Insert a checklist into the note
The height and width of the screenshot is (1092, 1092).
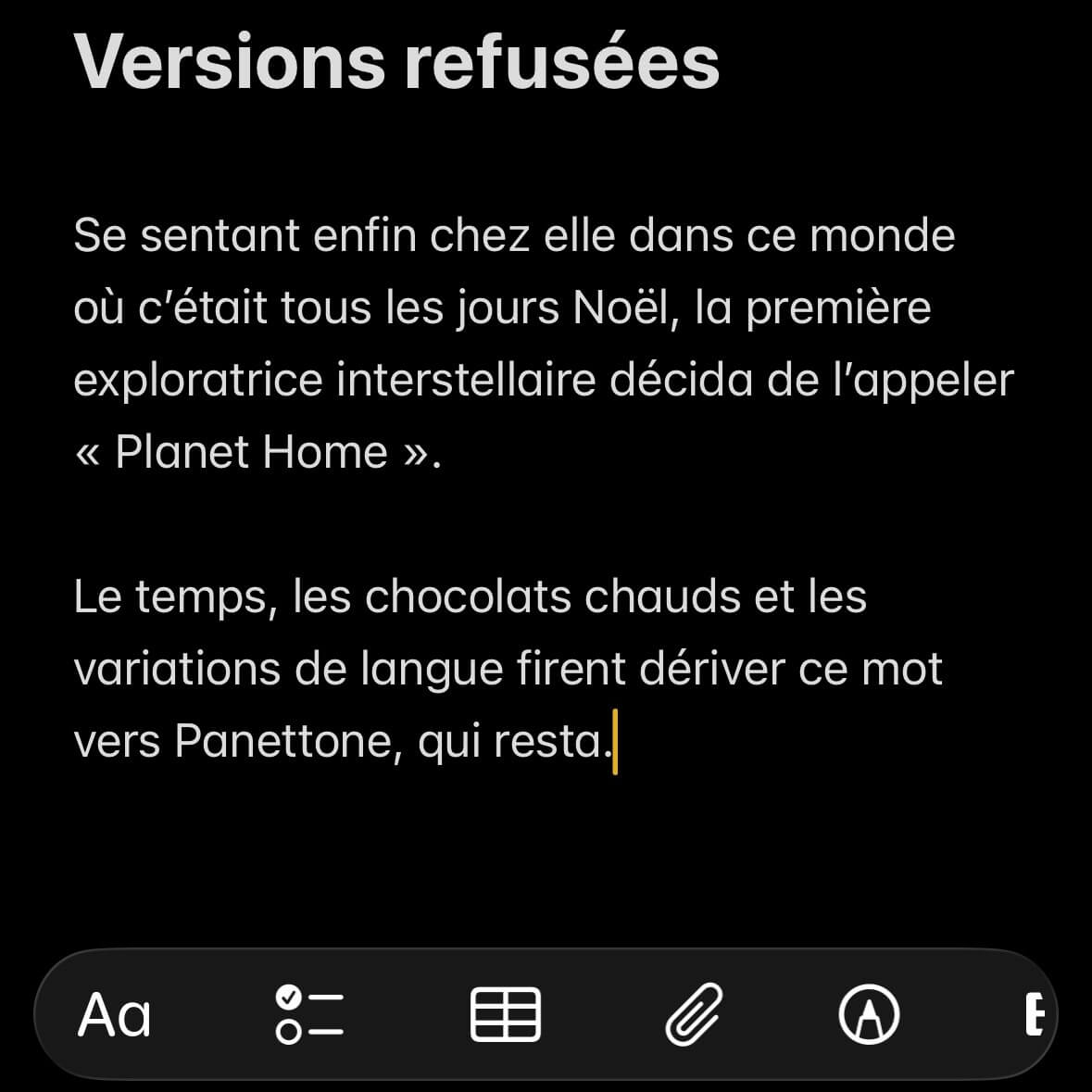[x=309, y=1015]
